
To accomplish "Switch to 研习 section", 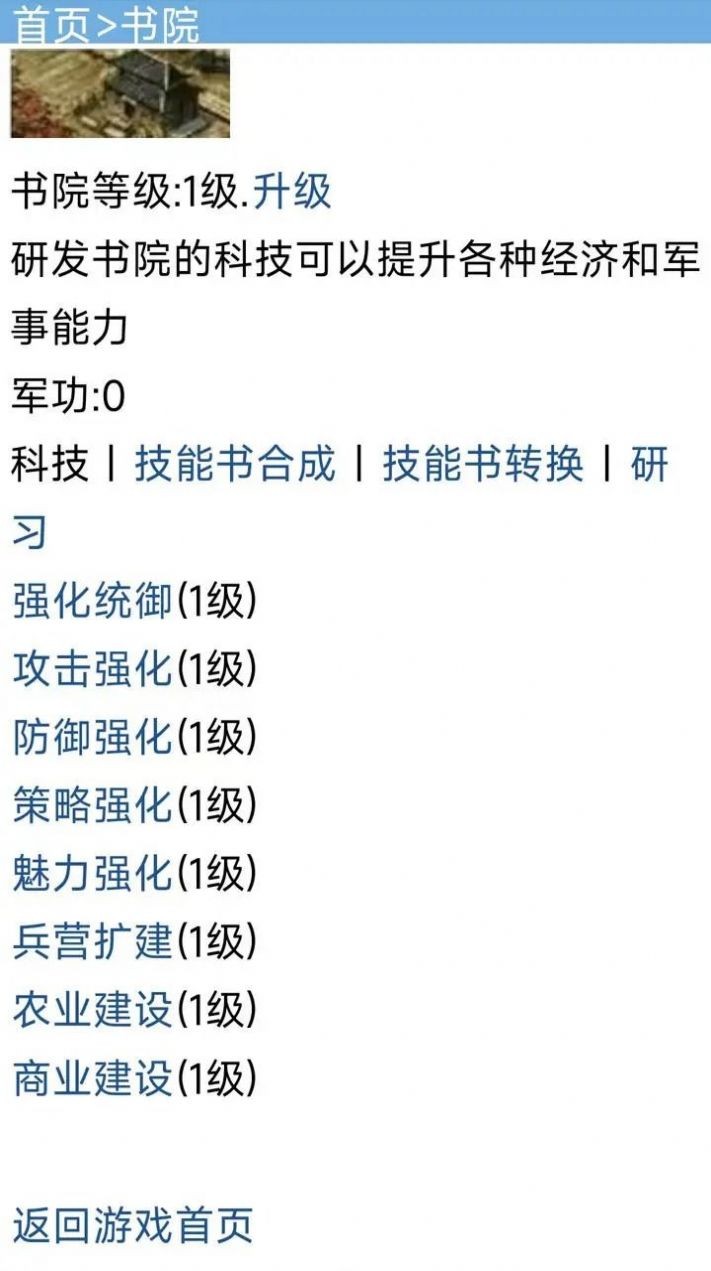I will click(648, 465).
